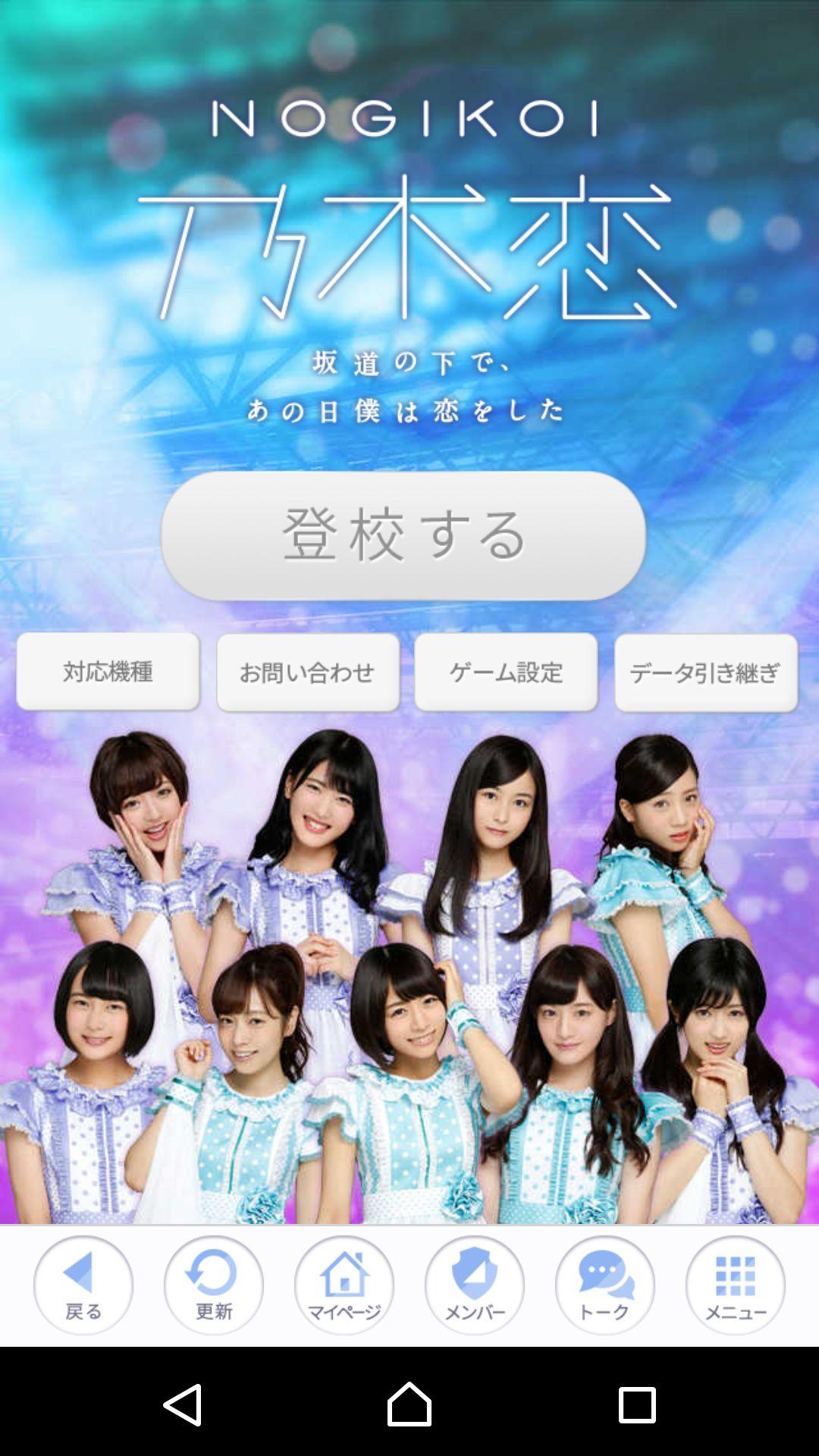
Task: Tap the 更新 refresh icon
Action: [214, 1285]
